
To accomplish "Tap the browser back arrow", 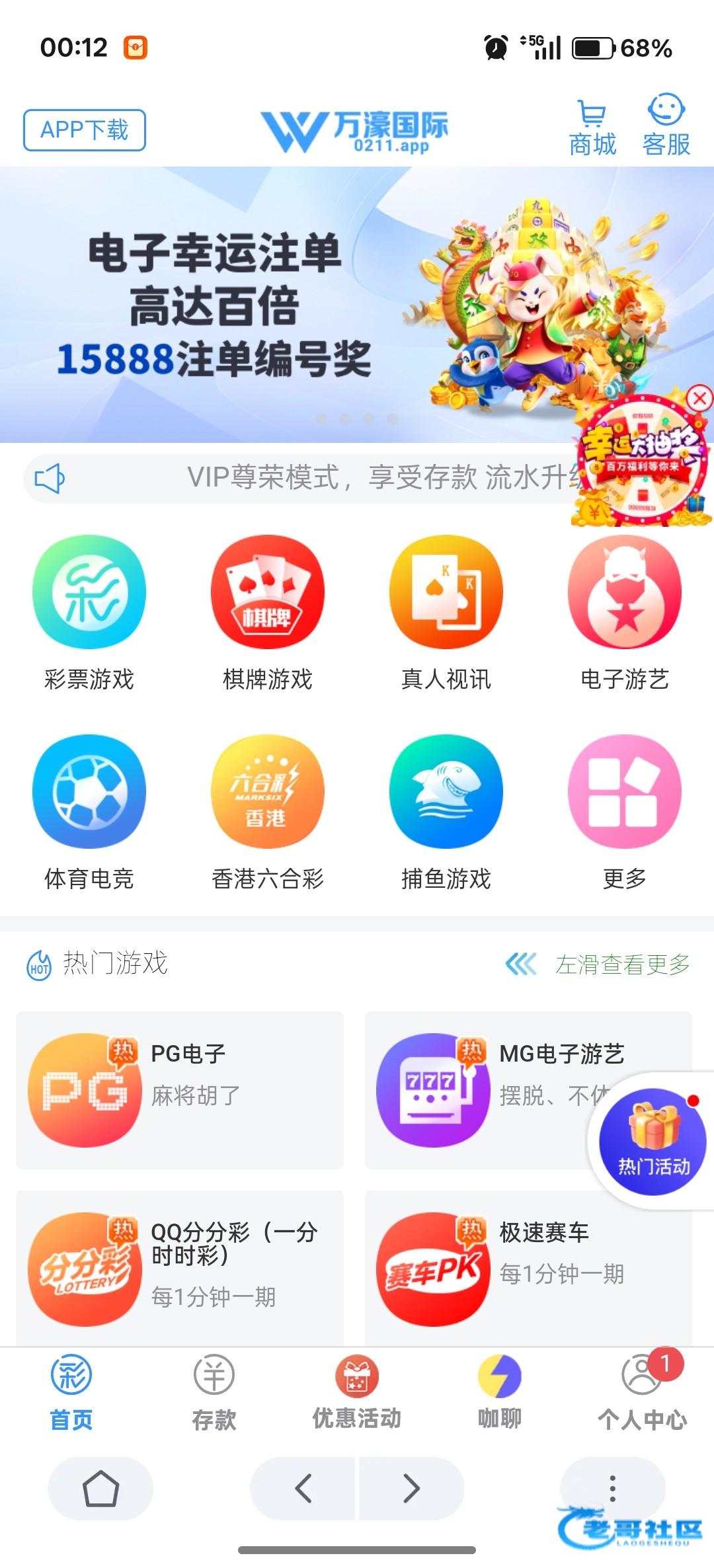I will [x=303, y=1489].
